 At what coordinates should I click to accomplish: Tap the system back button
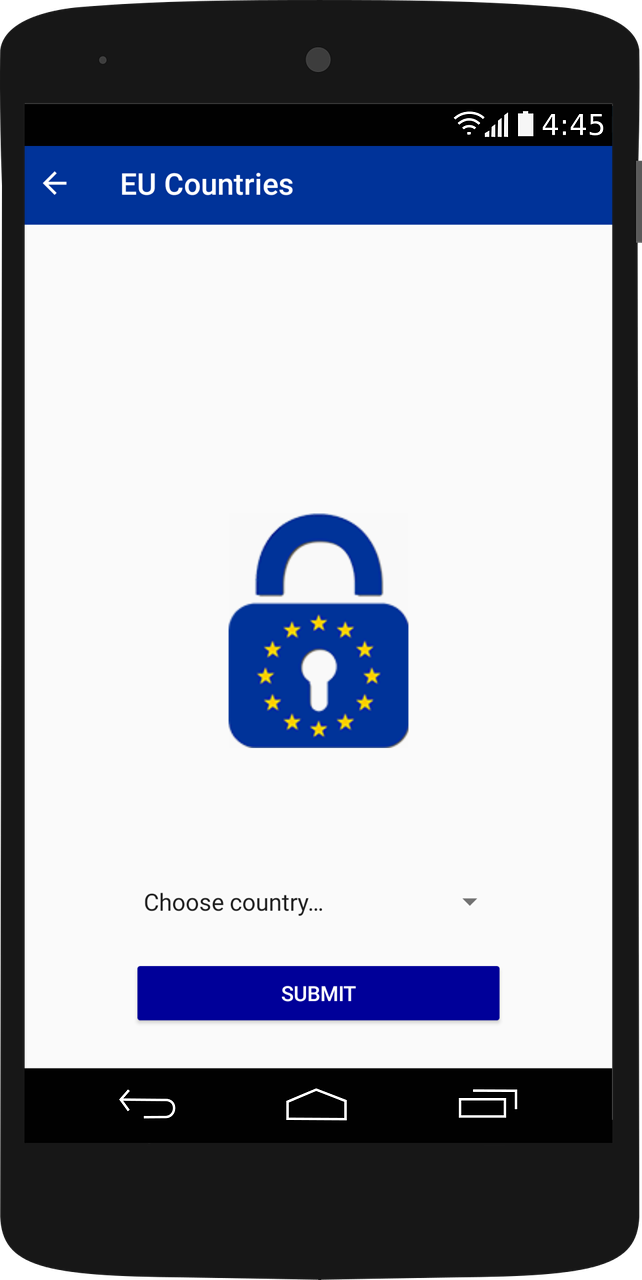click(147, 1104)
